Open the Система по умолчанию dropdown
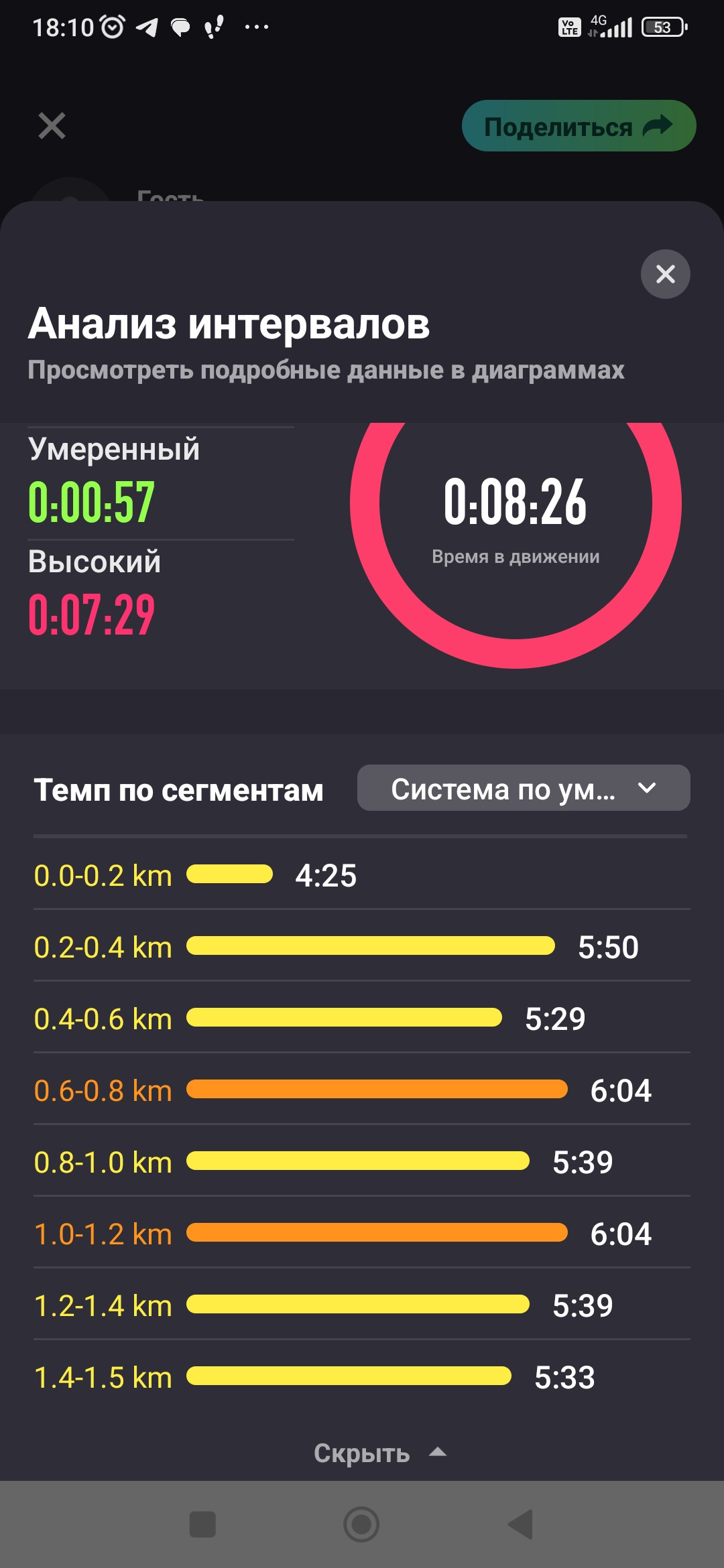 point(524,788)
